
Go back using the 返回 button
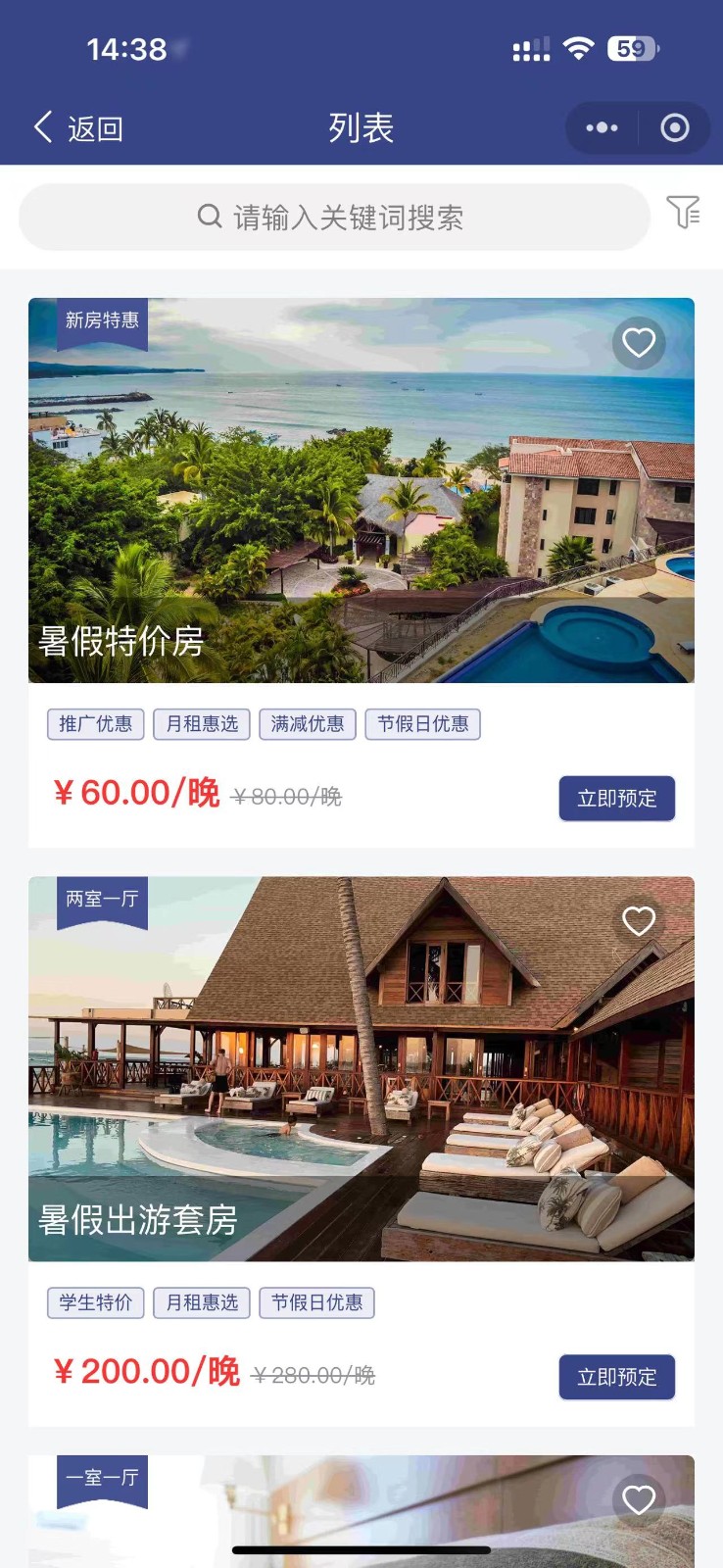[78, 128]
